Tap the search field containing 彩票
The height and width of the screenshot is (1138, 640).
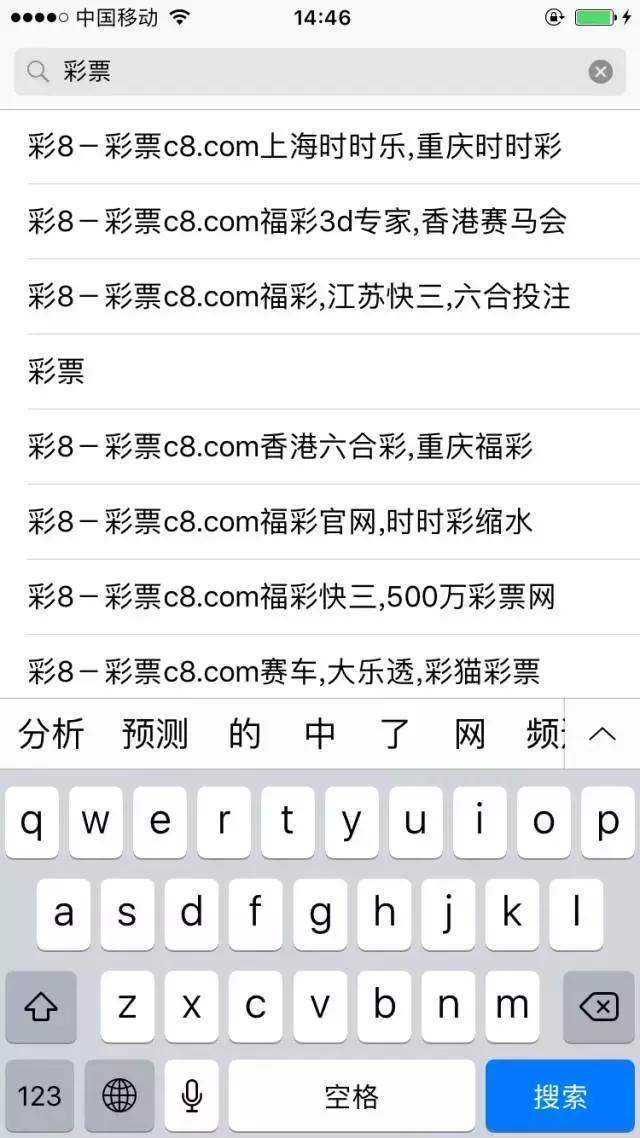[300, 72]
